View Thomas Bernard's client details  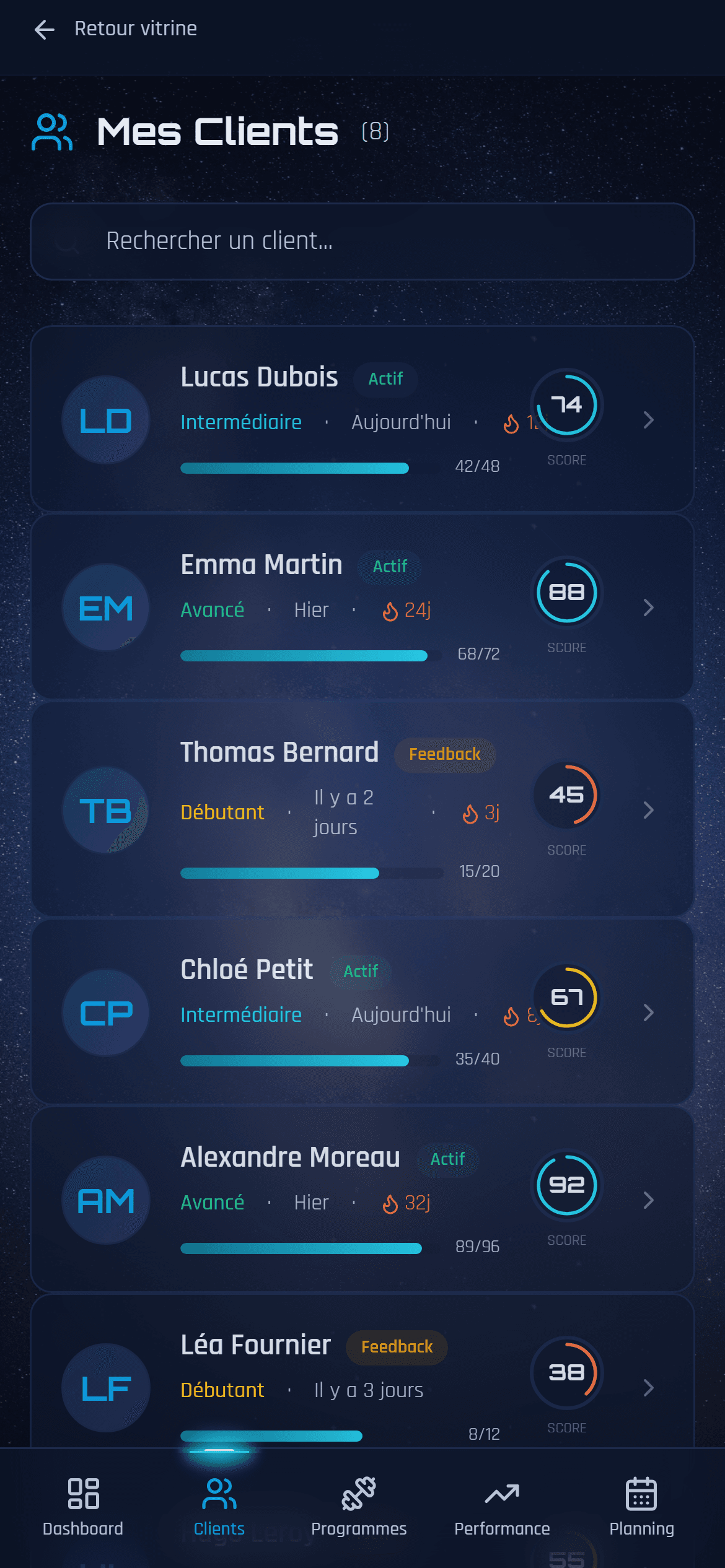coord(362,809)
